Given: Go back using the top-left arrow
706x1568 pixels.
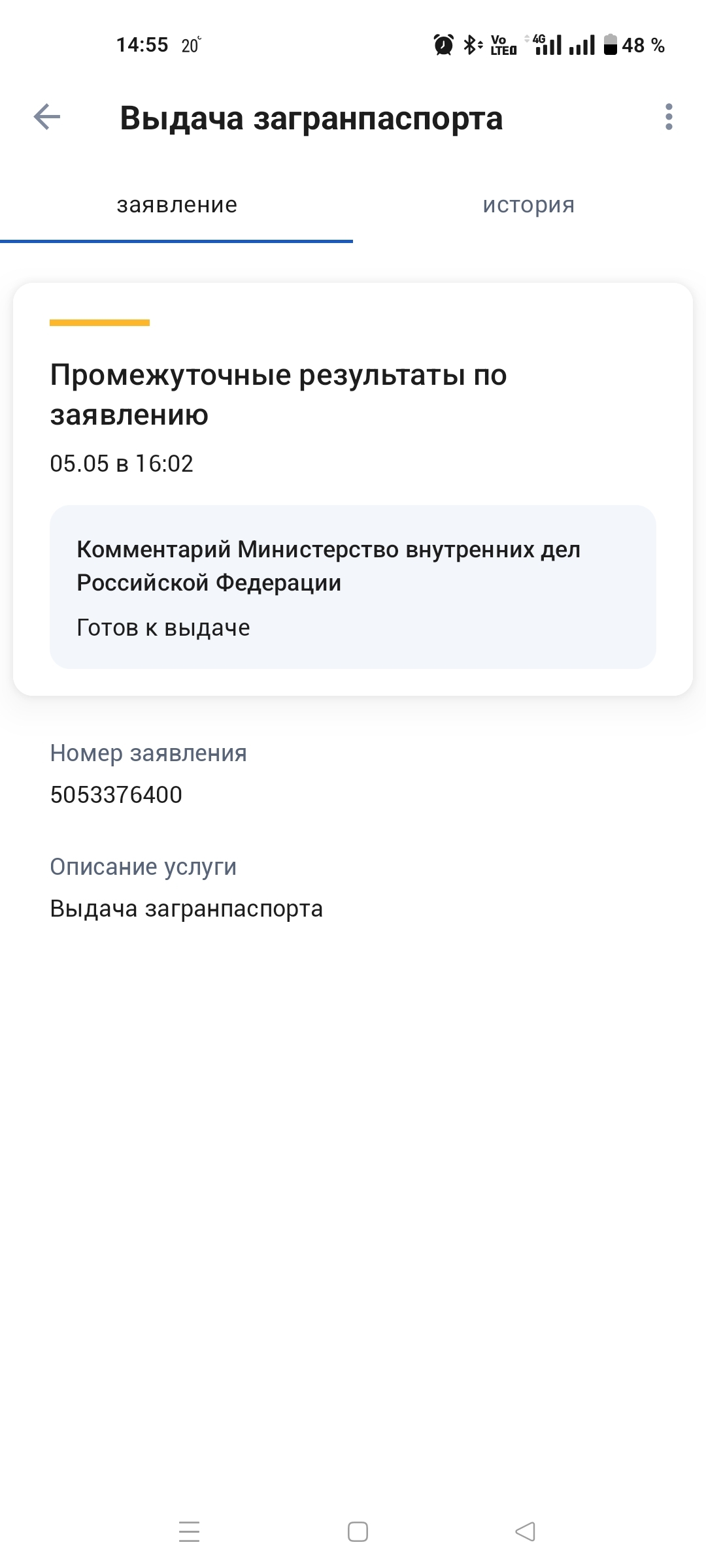Looking at the screenshot, I should coord(47,118).
